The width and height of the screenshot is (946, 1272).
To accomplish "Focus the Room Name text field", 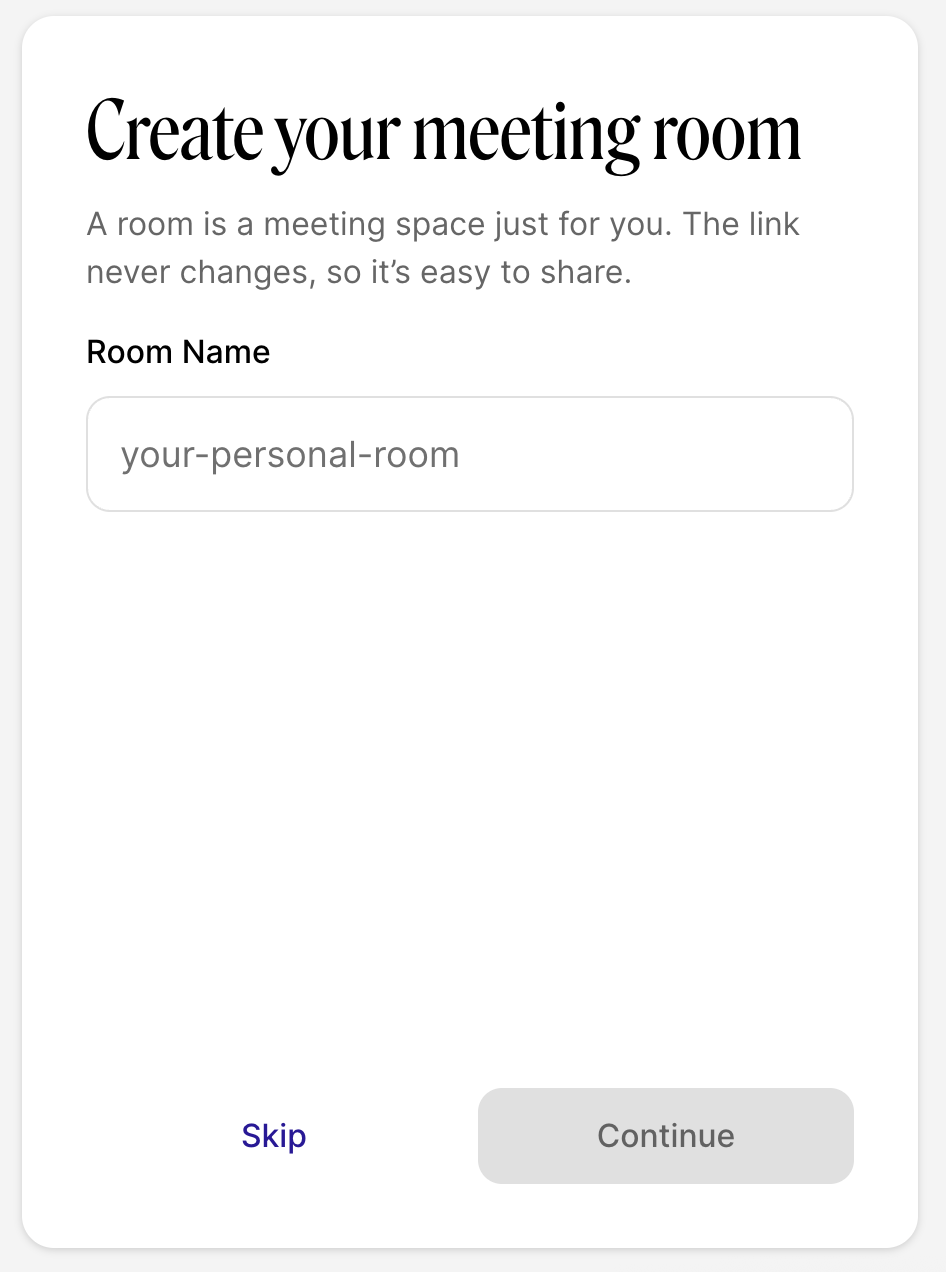I will 469,455.
